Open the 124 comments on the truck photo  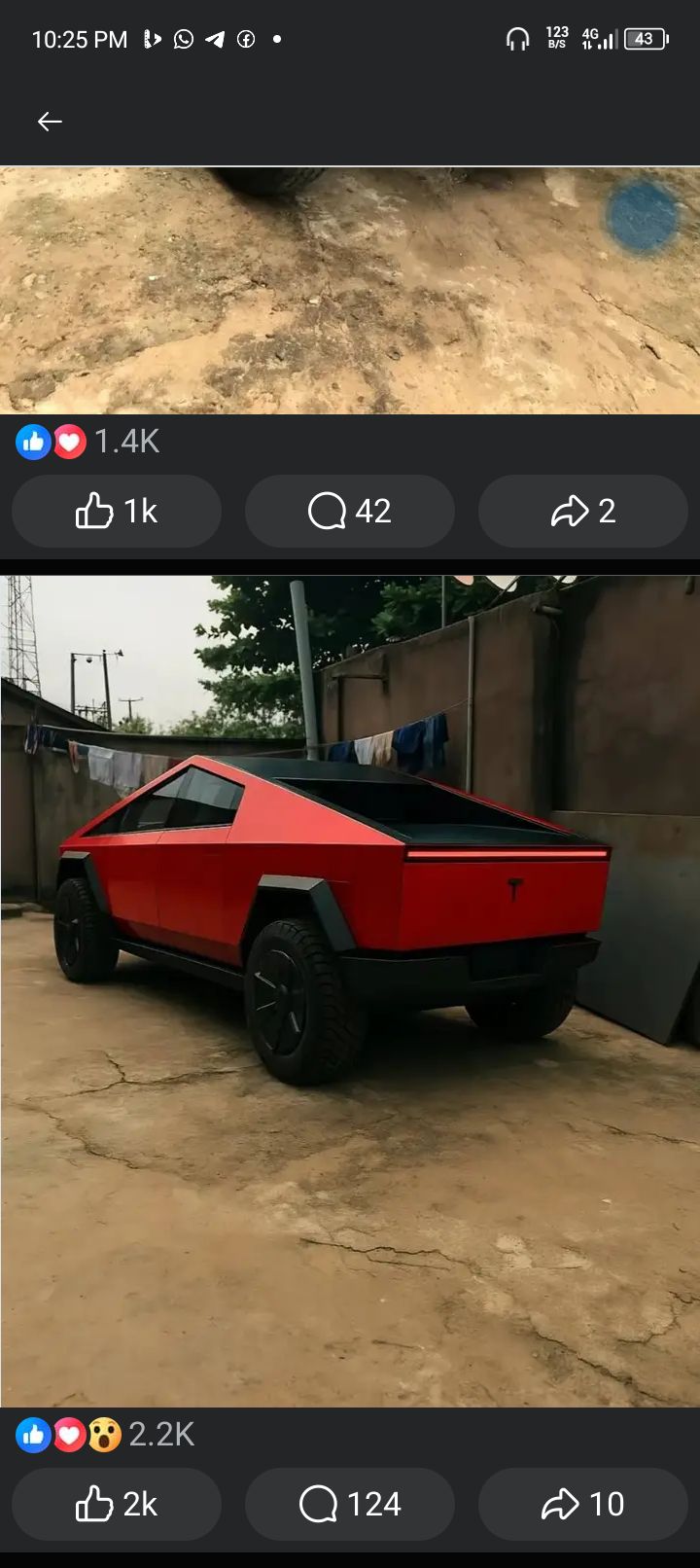point(350,1504)
